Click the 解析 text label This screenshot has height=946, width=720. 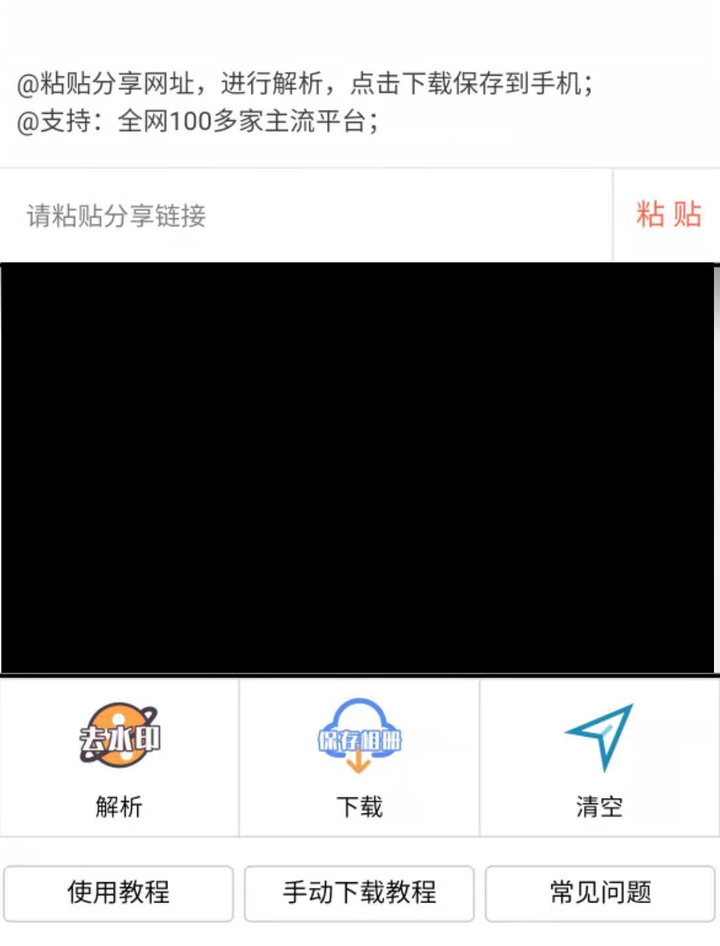tap(118, 807)
